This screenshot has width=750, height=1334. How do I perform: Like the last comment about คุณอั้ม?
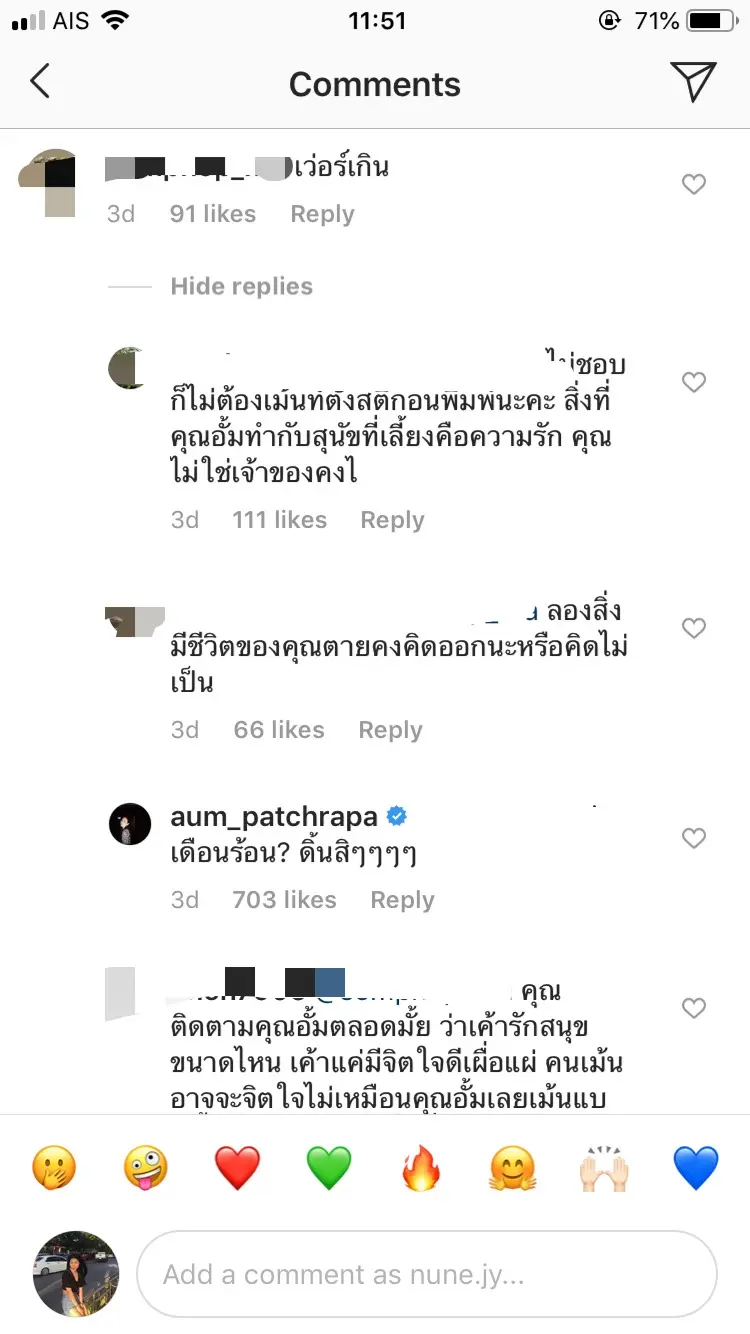tap(693, 1008)
